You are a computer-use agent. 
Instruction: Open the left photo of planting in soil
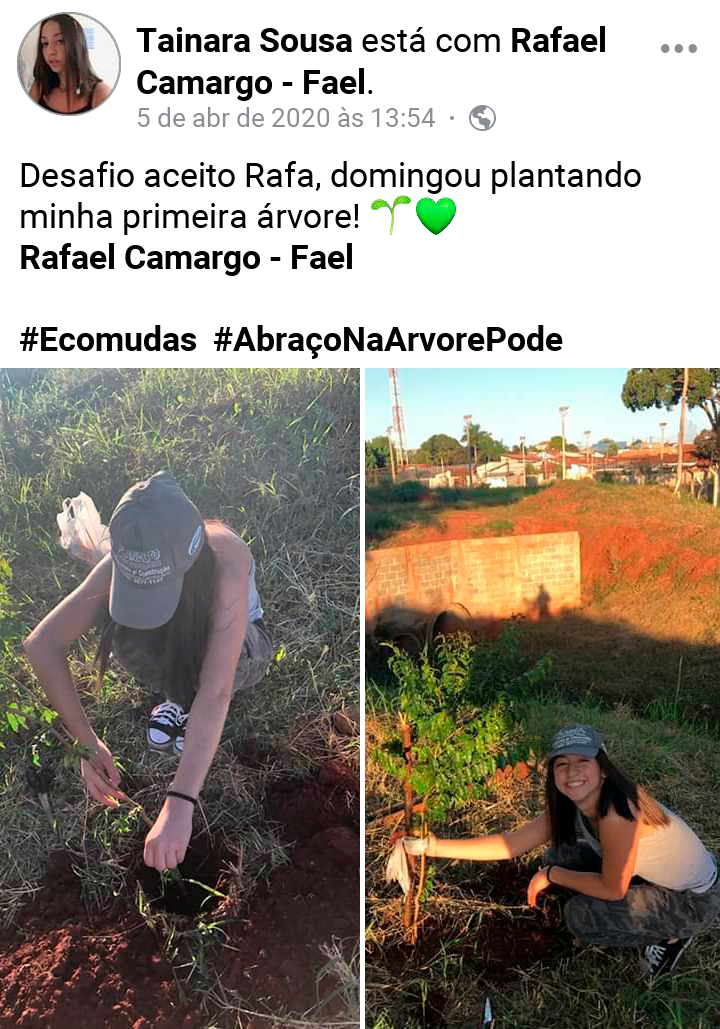click(x=179, y=698)
